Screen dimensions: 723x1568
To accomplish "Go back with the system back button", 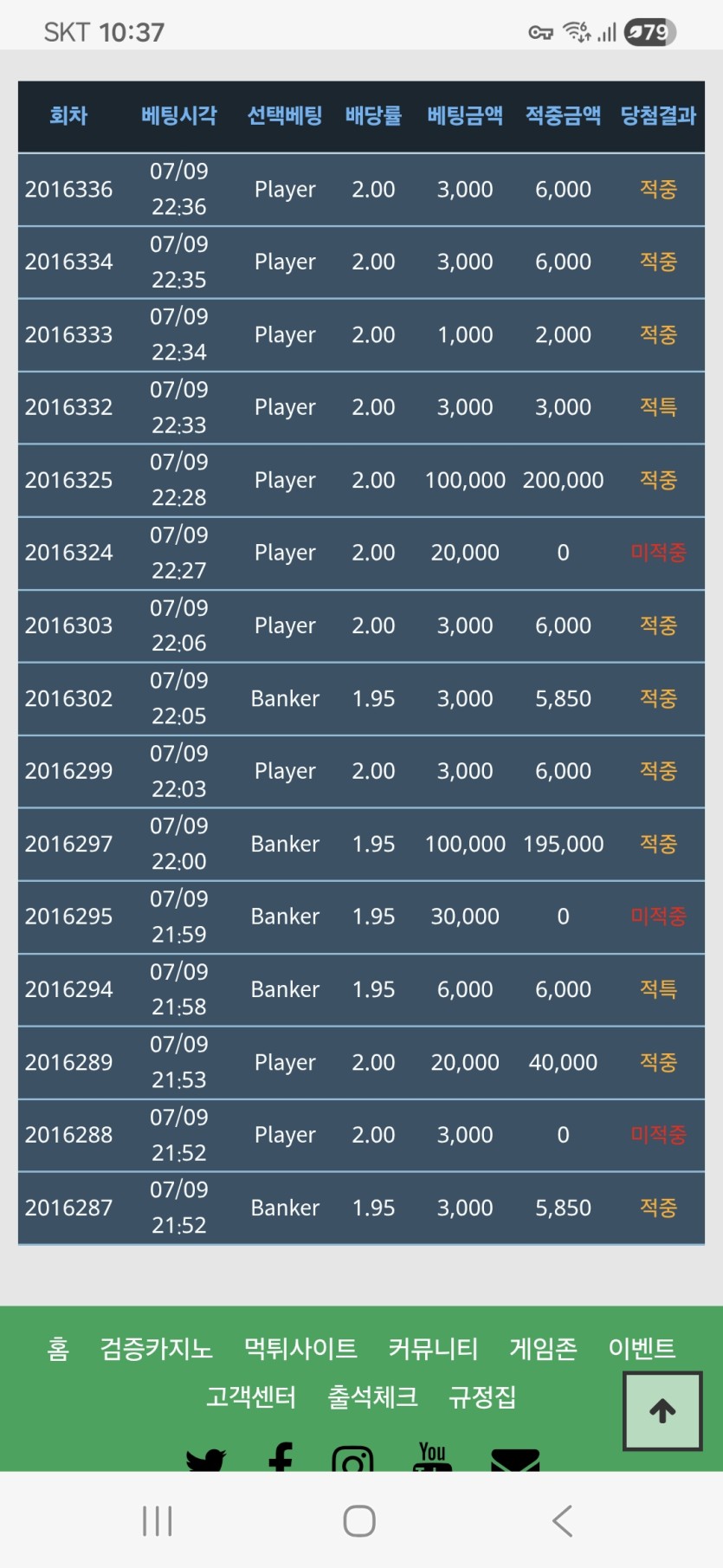I will point(563,1521).
